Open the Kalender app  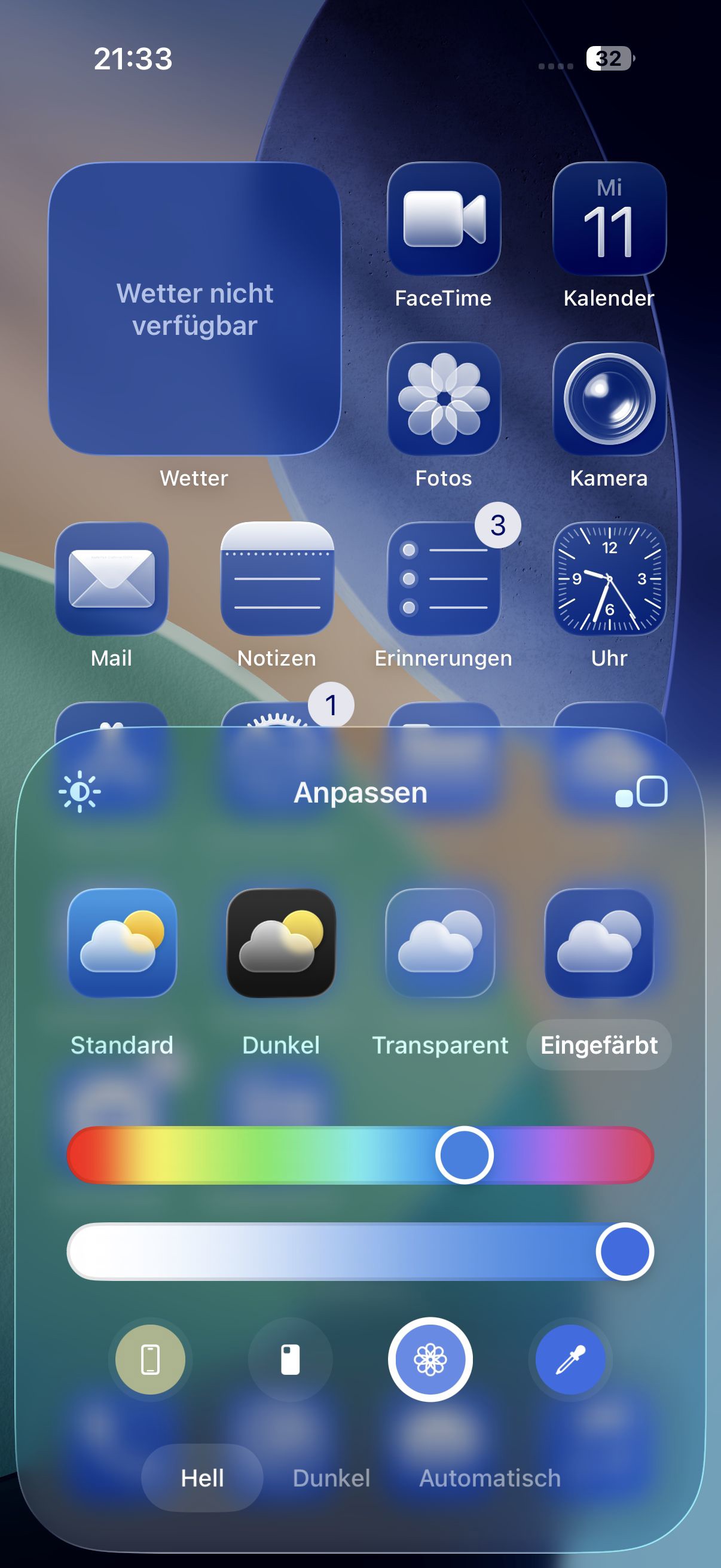pyautogui.click(x=609, y=219)
